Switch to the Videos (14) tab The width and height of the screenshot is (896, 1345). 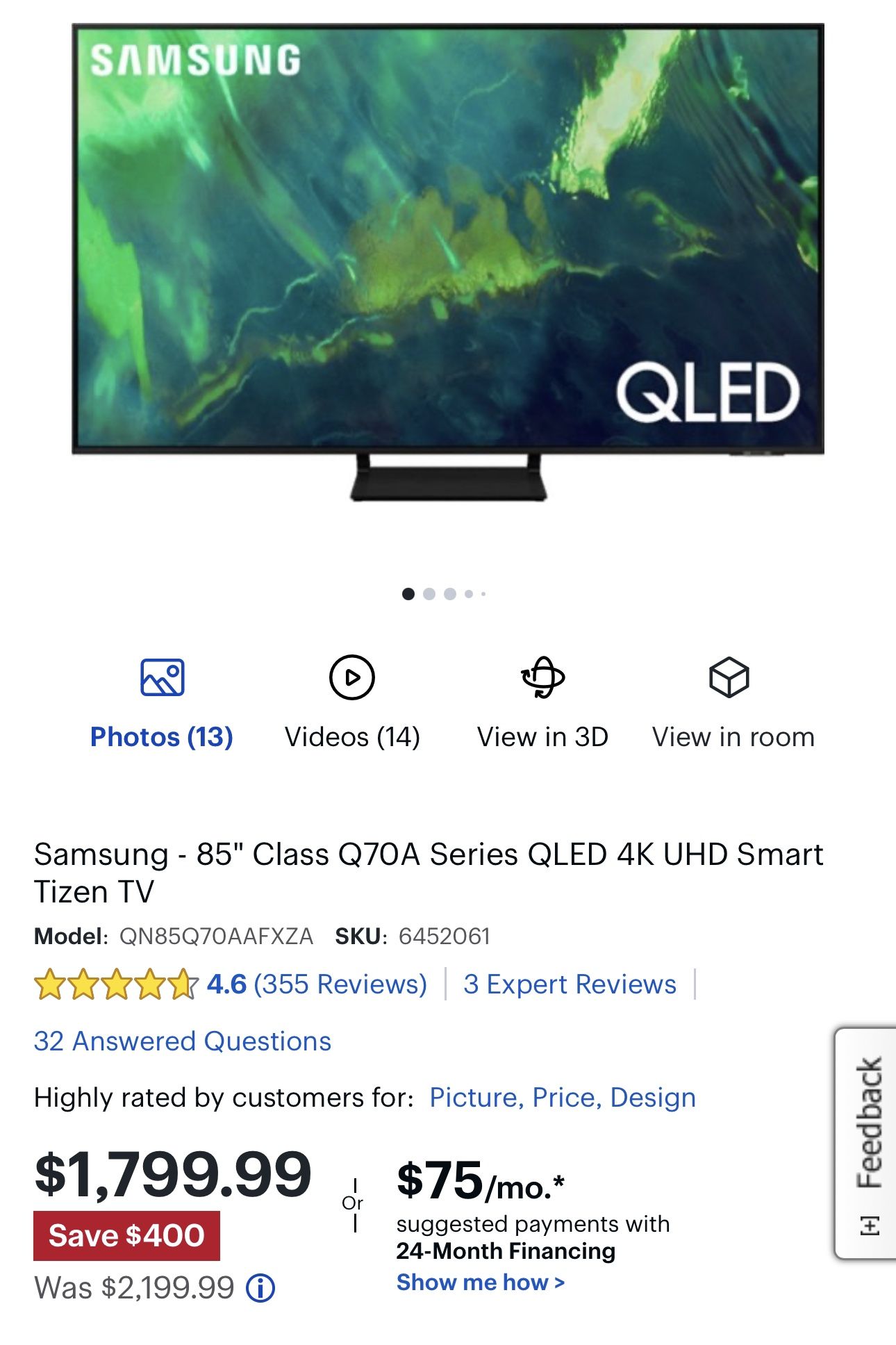[353, 736]
